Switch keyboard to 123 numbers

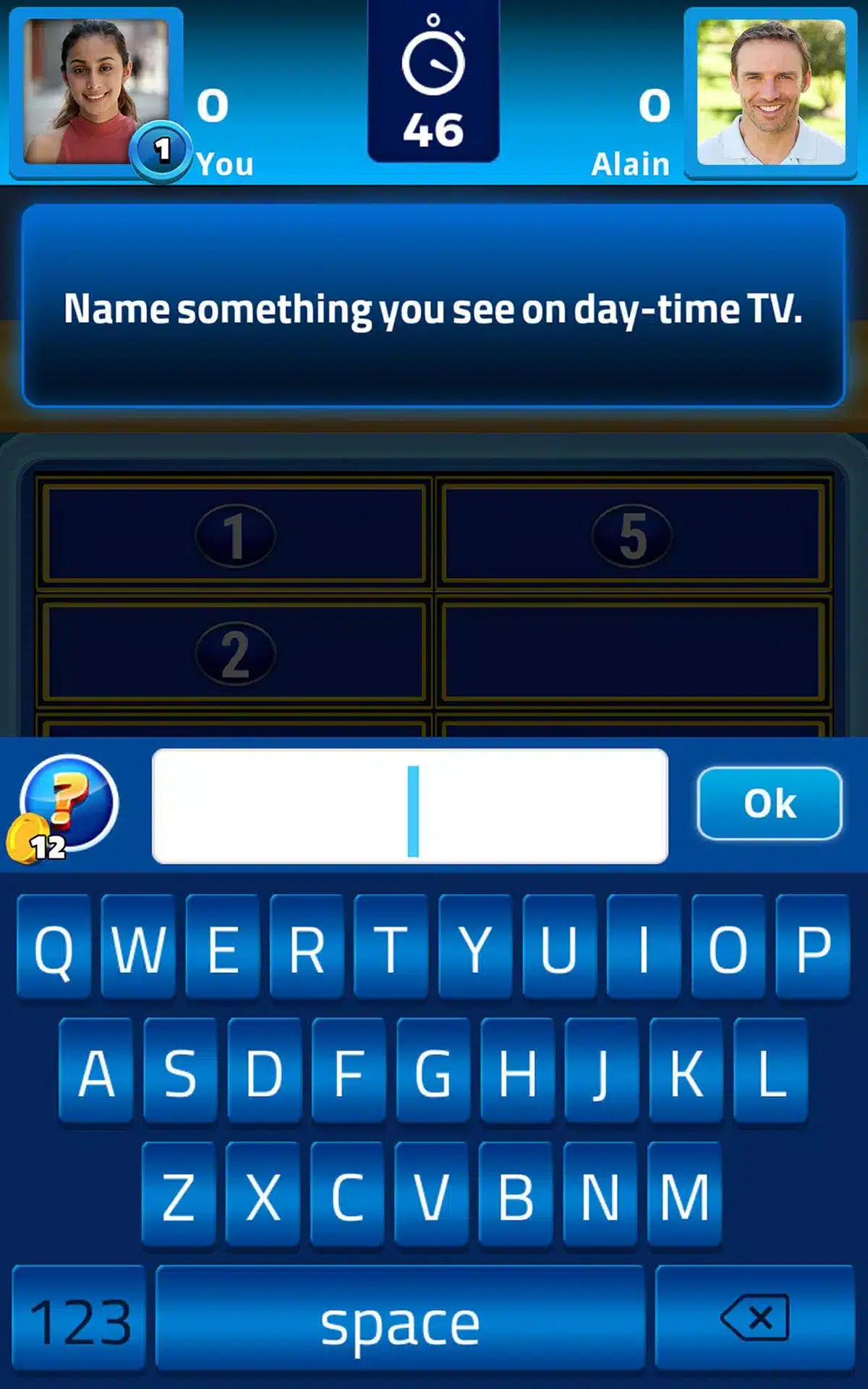coord(80,1320)
